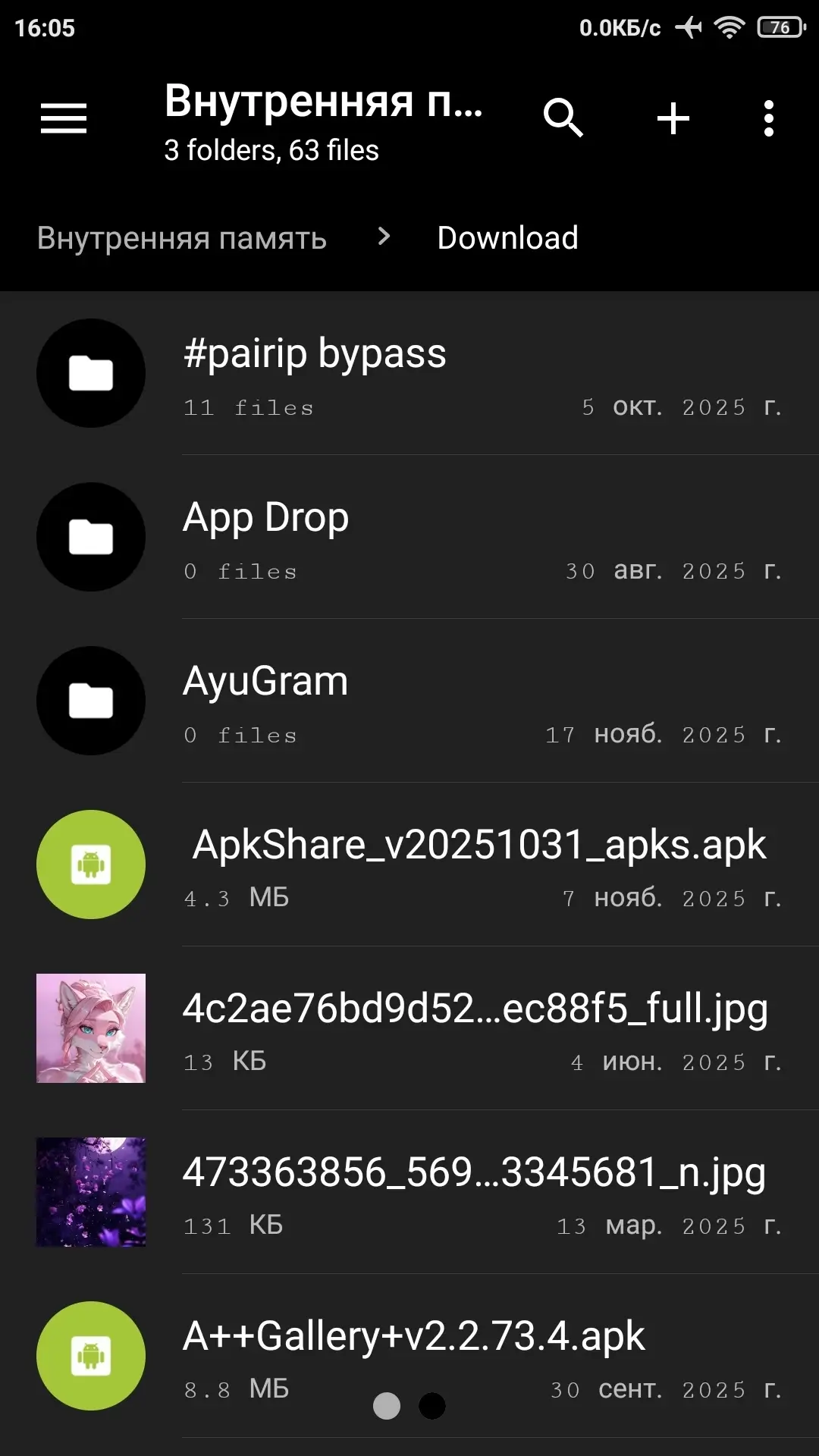
Task: Tap the plus icon to add new item
Action: [673, 118]
